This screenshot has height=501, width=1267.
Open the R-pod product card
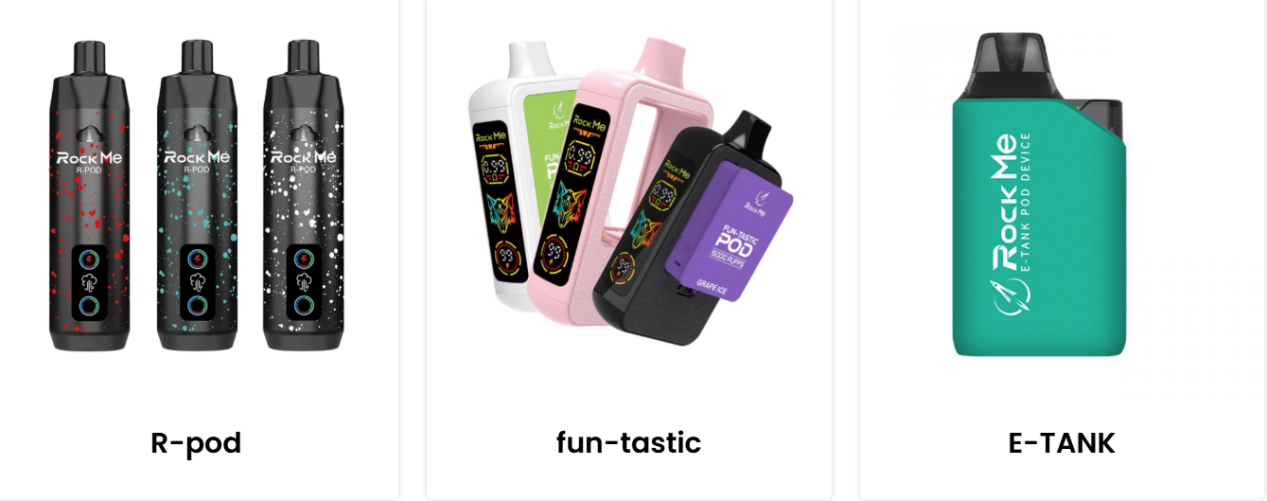point(196,441)
